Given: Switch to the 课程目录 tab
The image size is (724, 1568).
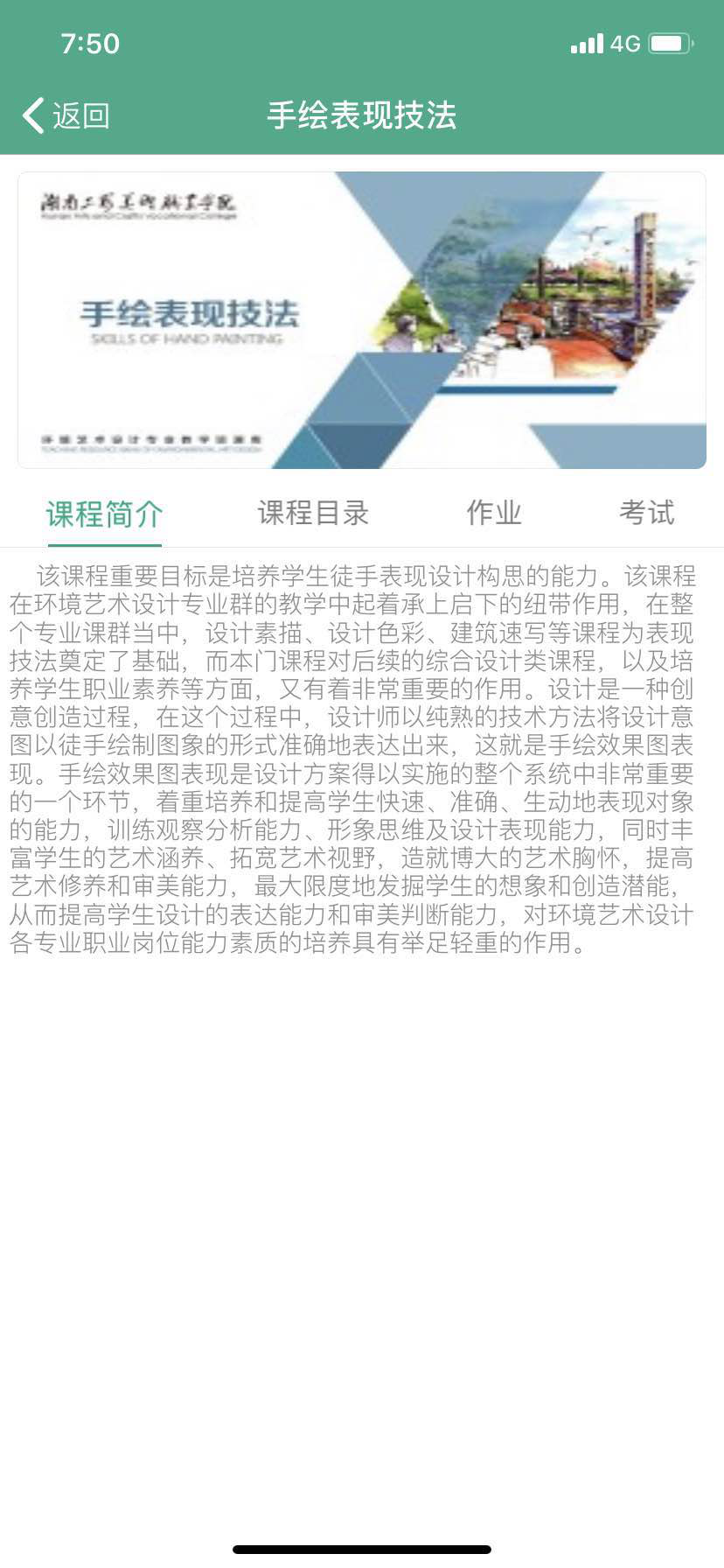Looking at the screenshot, I should pos(313,514).
